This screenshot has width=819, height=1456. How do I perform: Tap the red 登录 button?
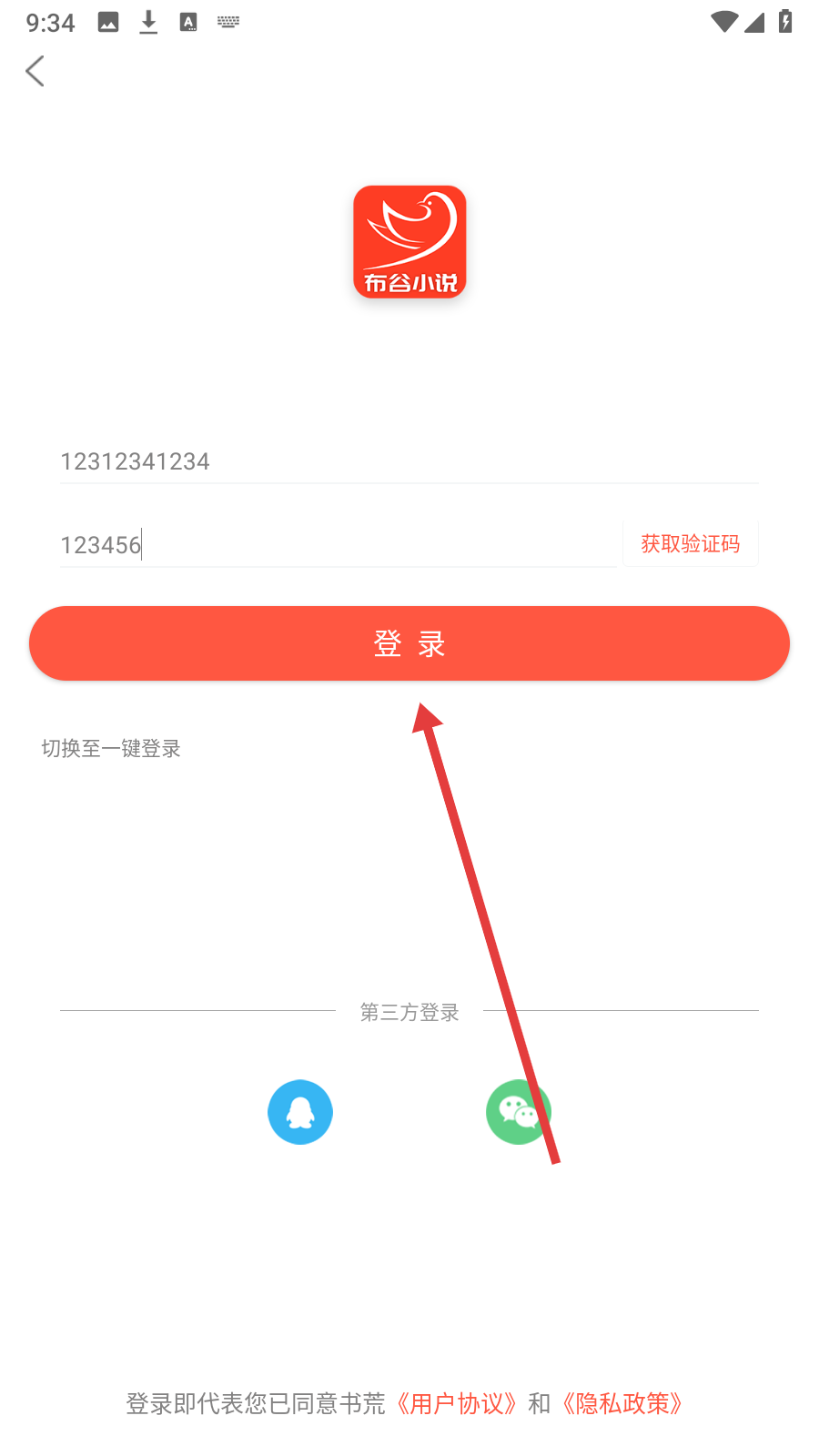(x=409, y=643)
